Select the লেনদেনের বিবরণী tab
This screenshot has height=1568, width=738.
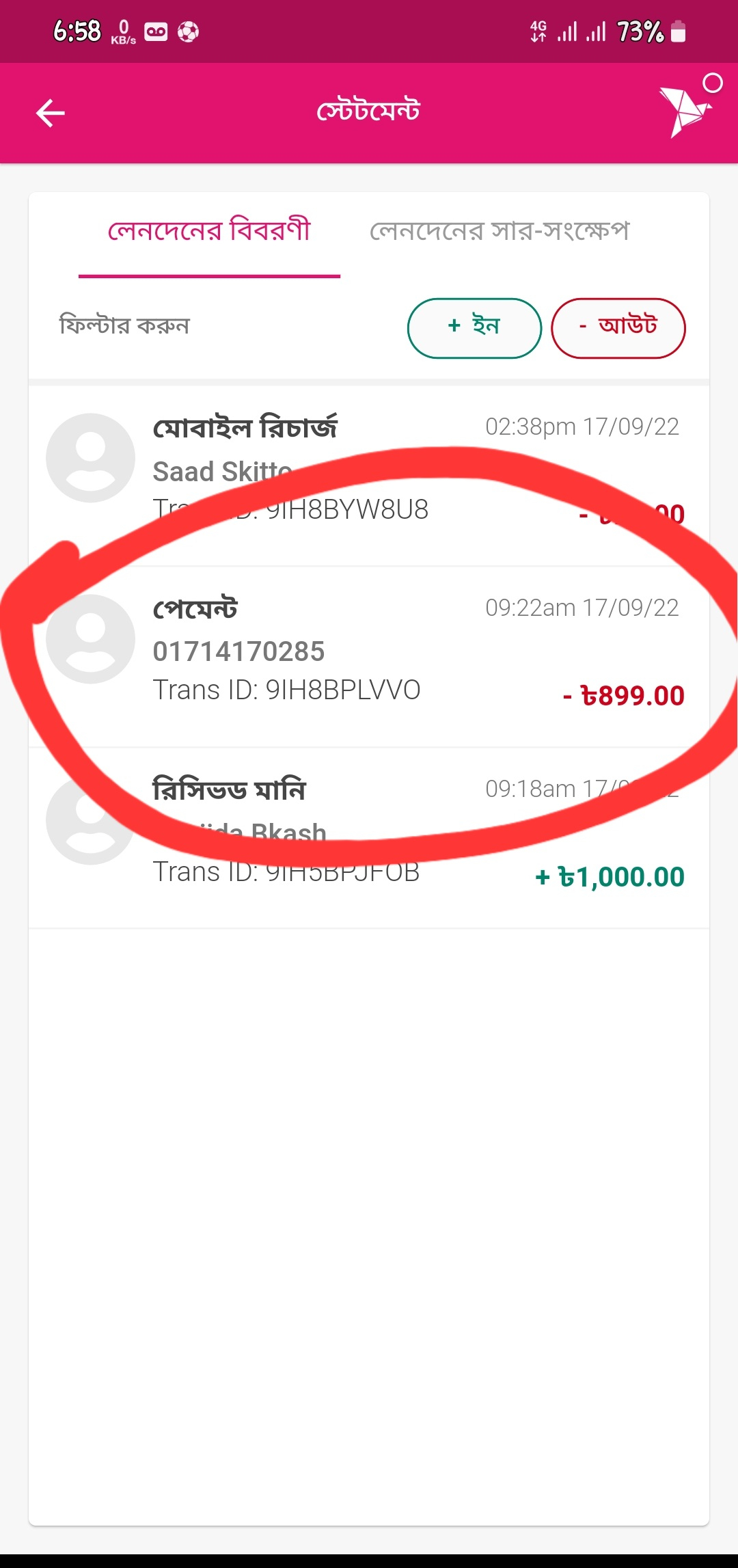209,232
